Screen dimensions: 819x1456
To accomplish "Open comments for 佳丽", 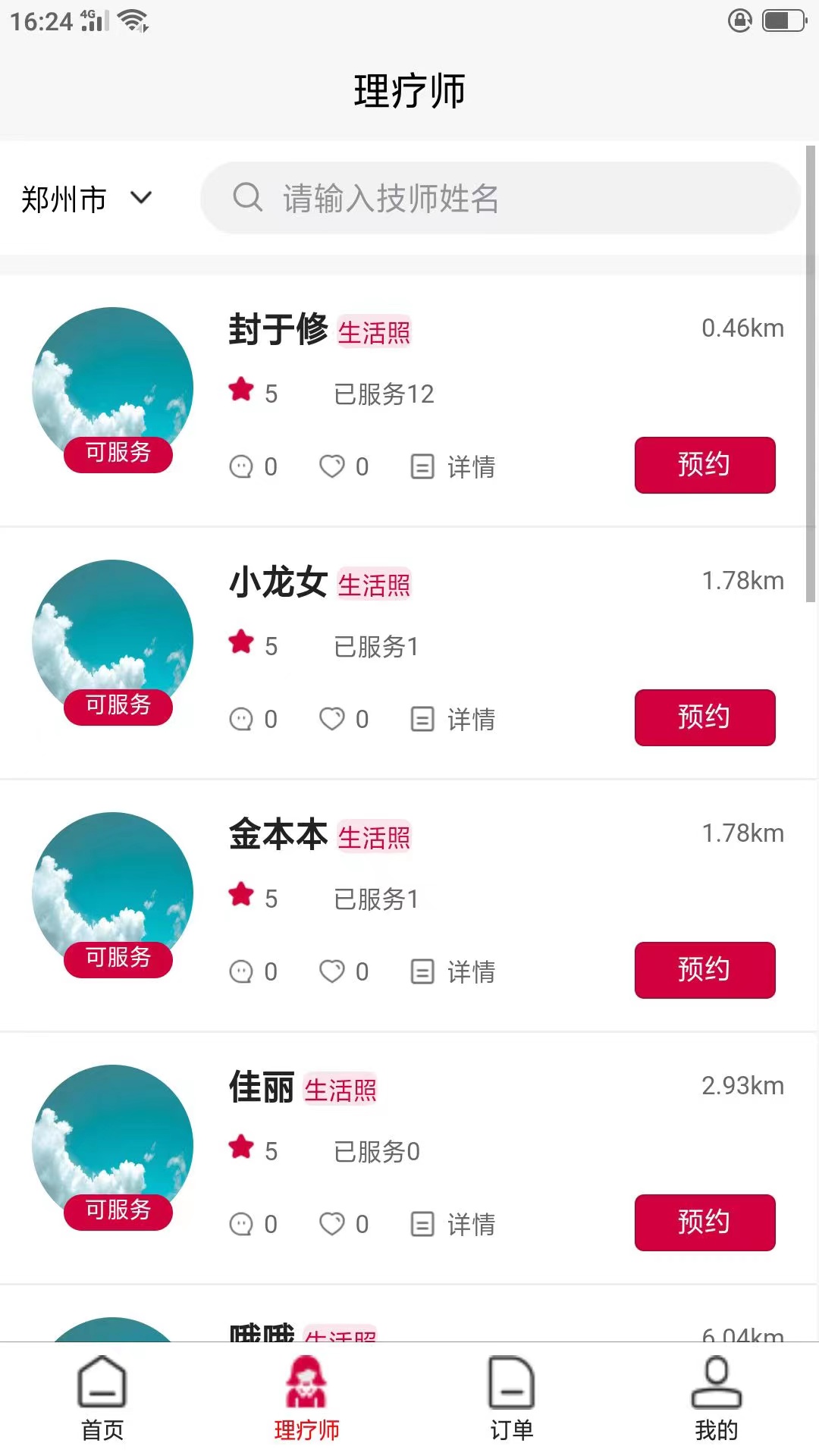I will click(242, 1224).
